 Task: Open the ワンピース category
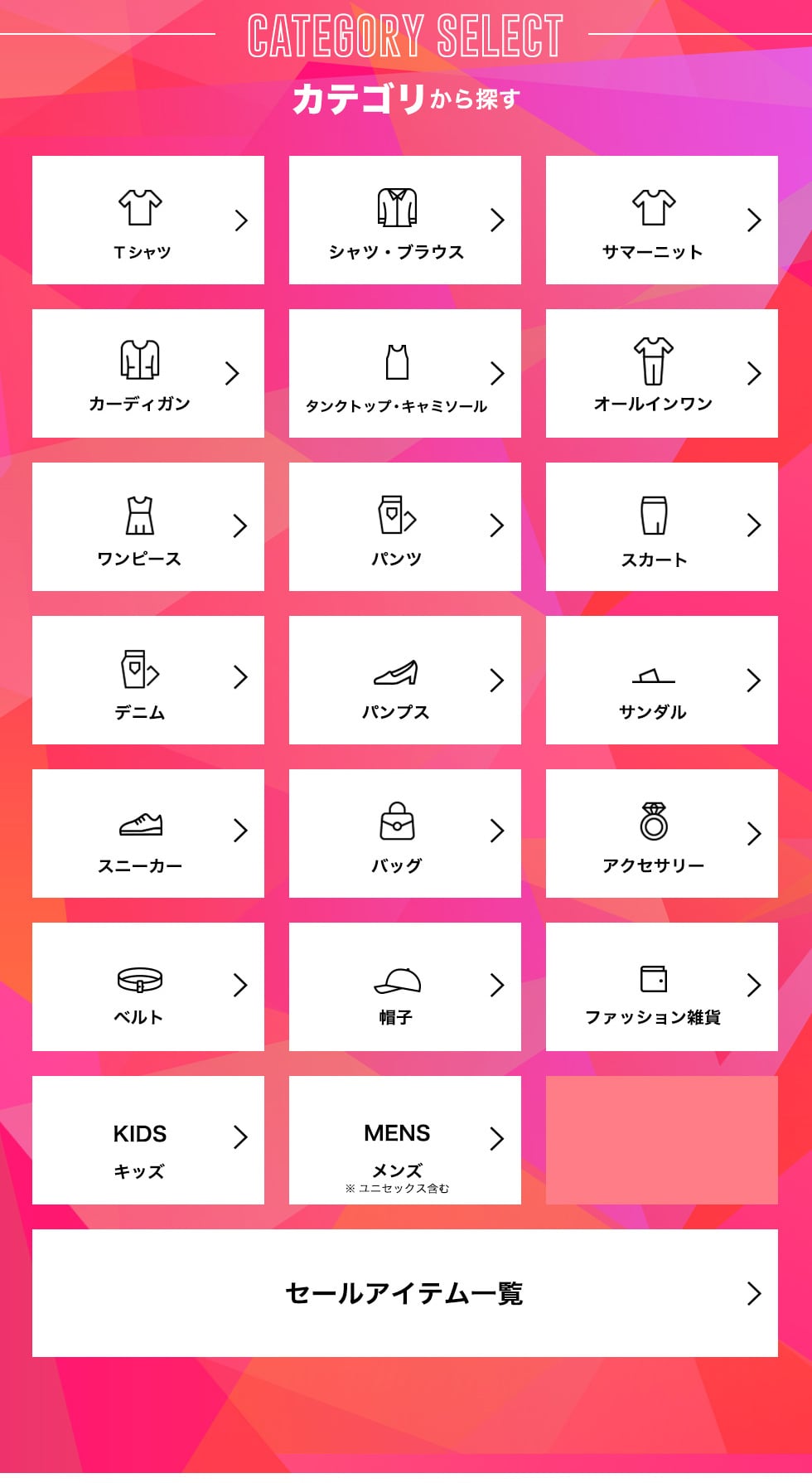147,527
